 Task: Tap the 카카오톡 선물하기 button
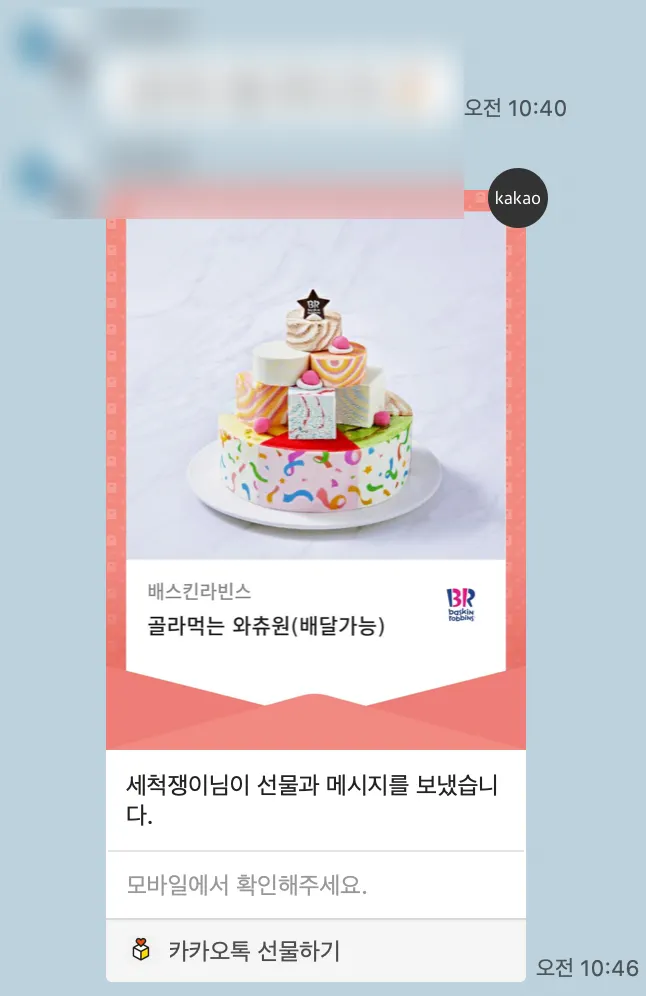253,951
